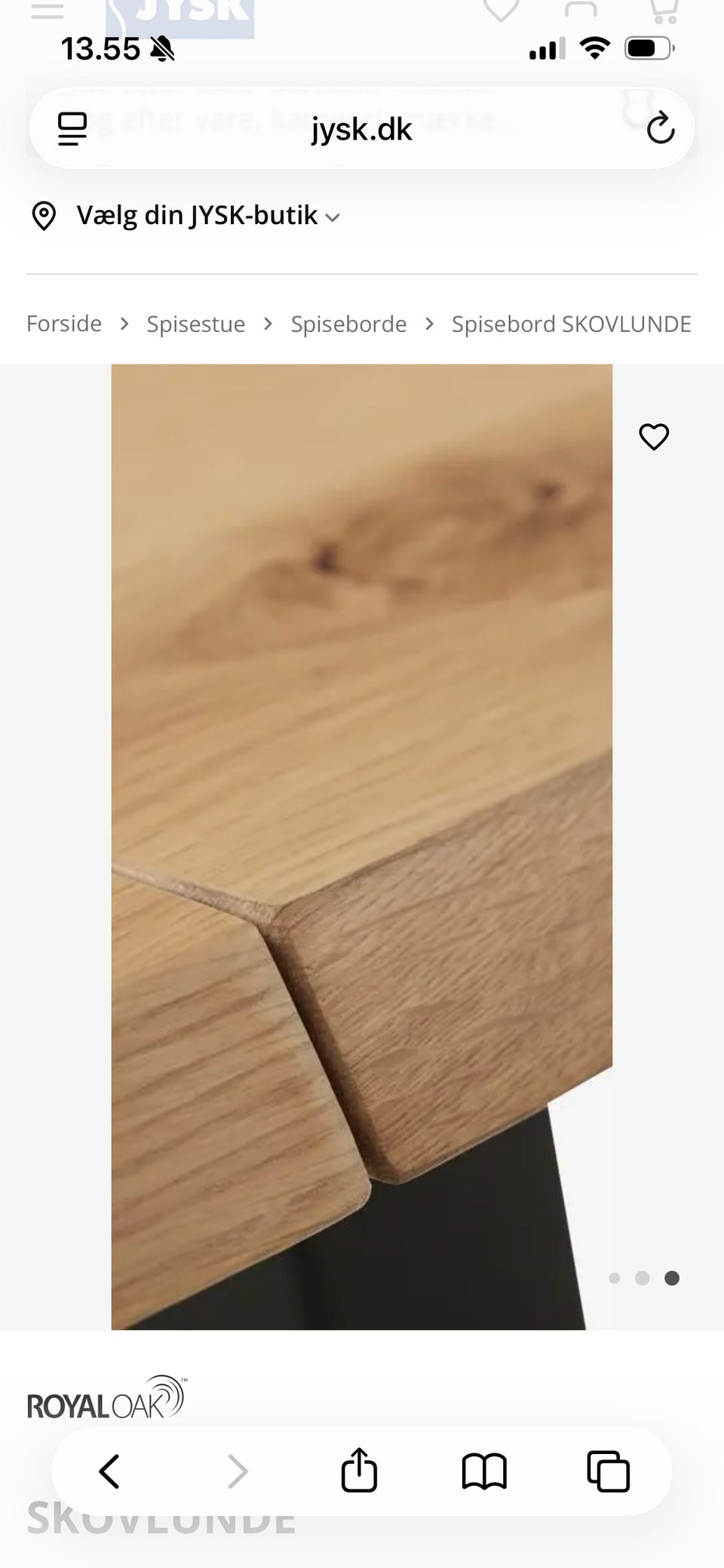Go to the Forside breadcrumb
The height and width of the screenshot is (1568, 724).
64,324
